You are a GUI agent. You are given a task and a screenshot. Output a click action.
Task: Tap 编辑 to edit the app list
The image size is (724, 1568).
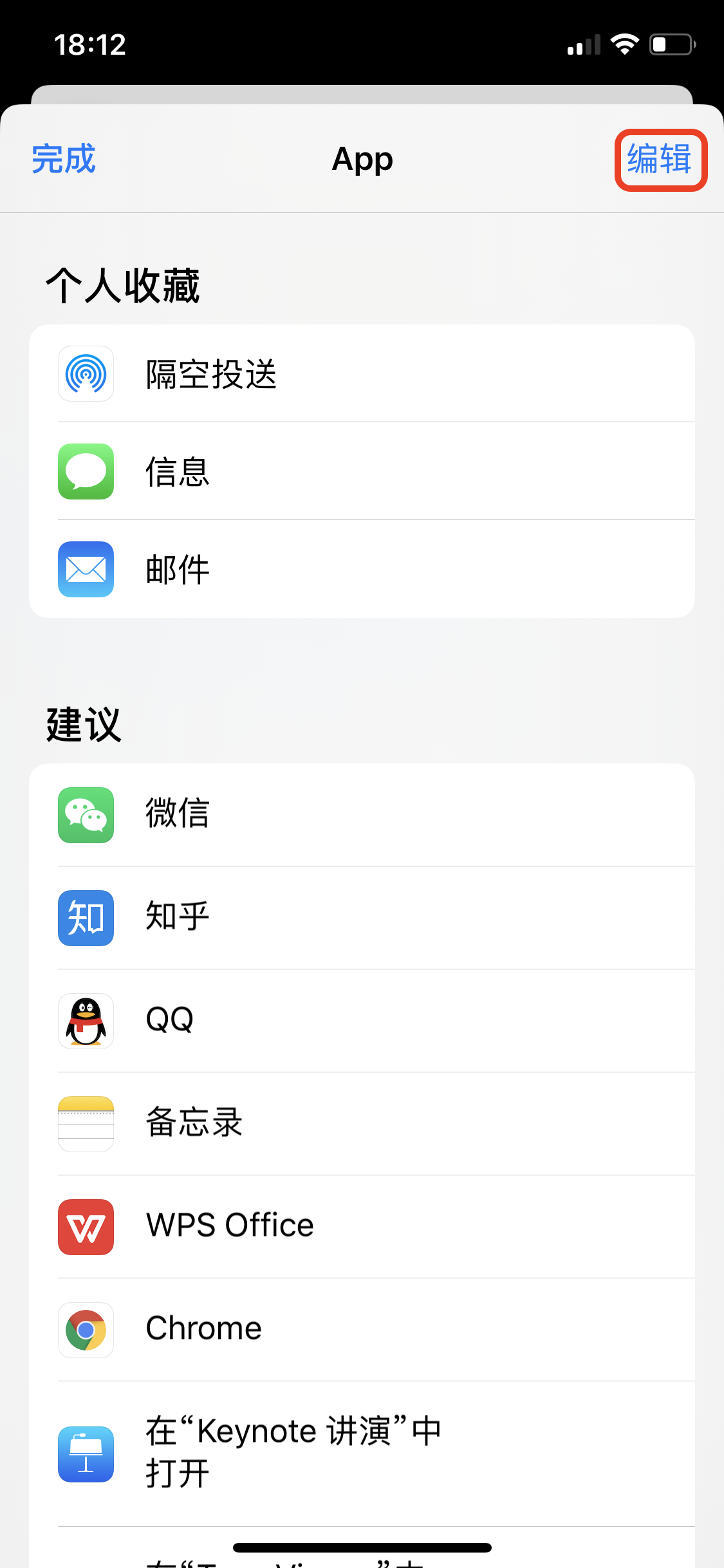pos(660,160)
